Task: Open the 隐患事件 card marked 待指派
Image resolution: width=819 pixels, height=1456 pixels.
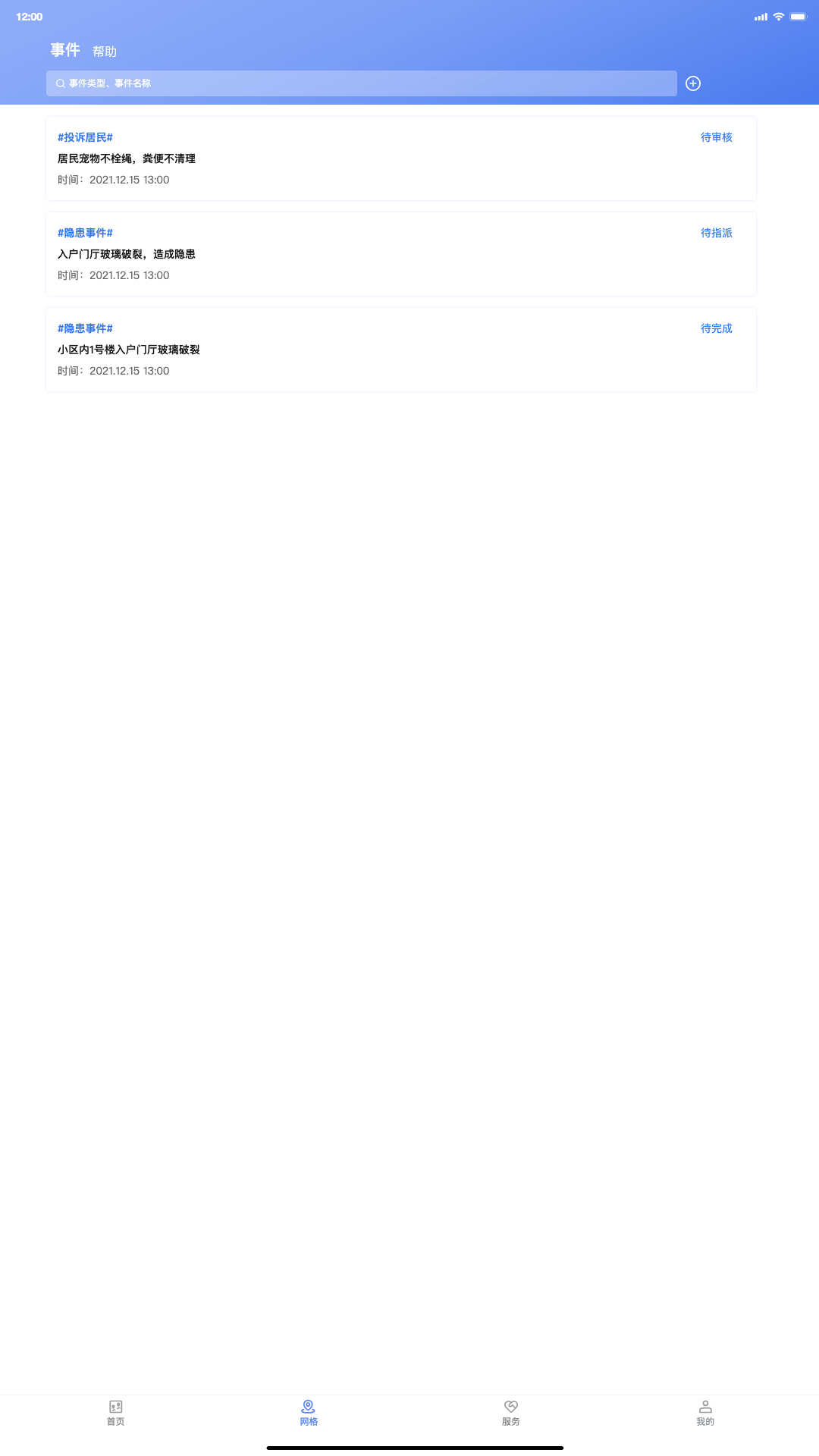Action: point(401,254)
